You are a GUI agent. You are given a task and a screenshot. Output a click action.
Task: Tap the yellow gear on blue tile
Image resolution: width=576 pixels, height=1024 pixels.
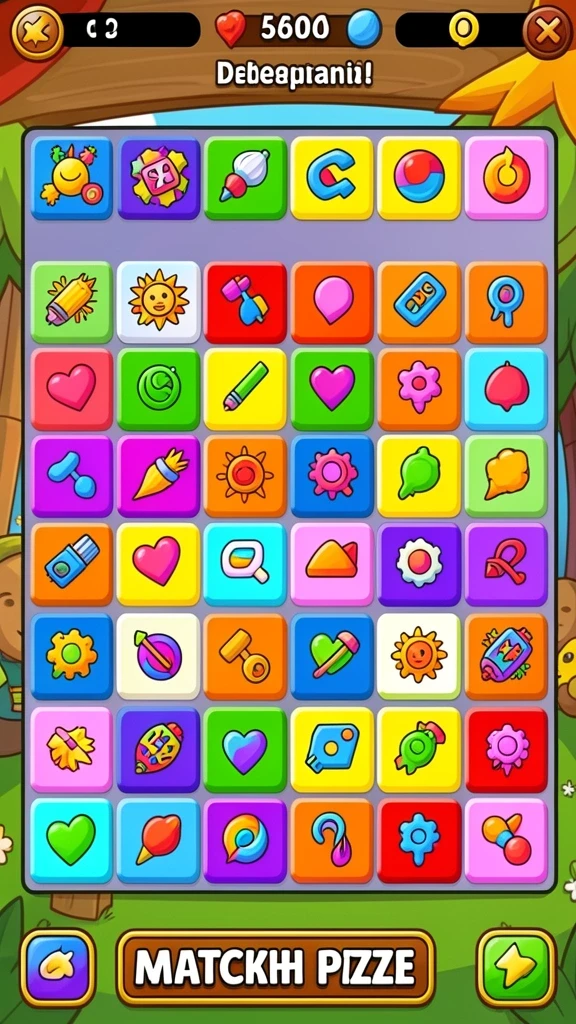[x=71, y=655]
